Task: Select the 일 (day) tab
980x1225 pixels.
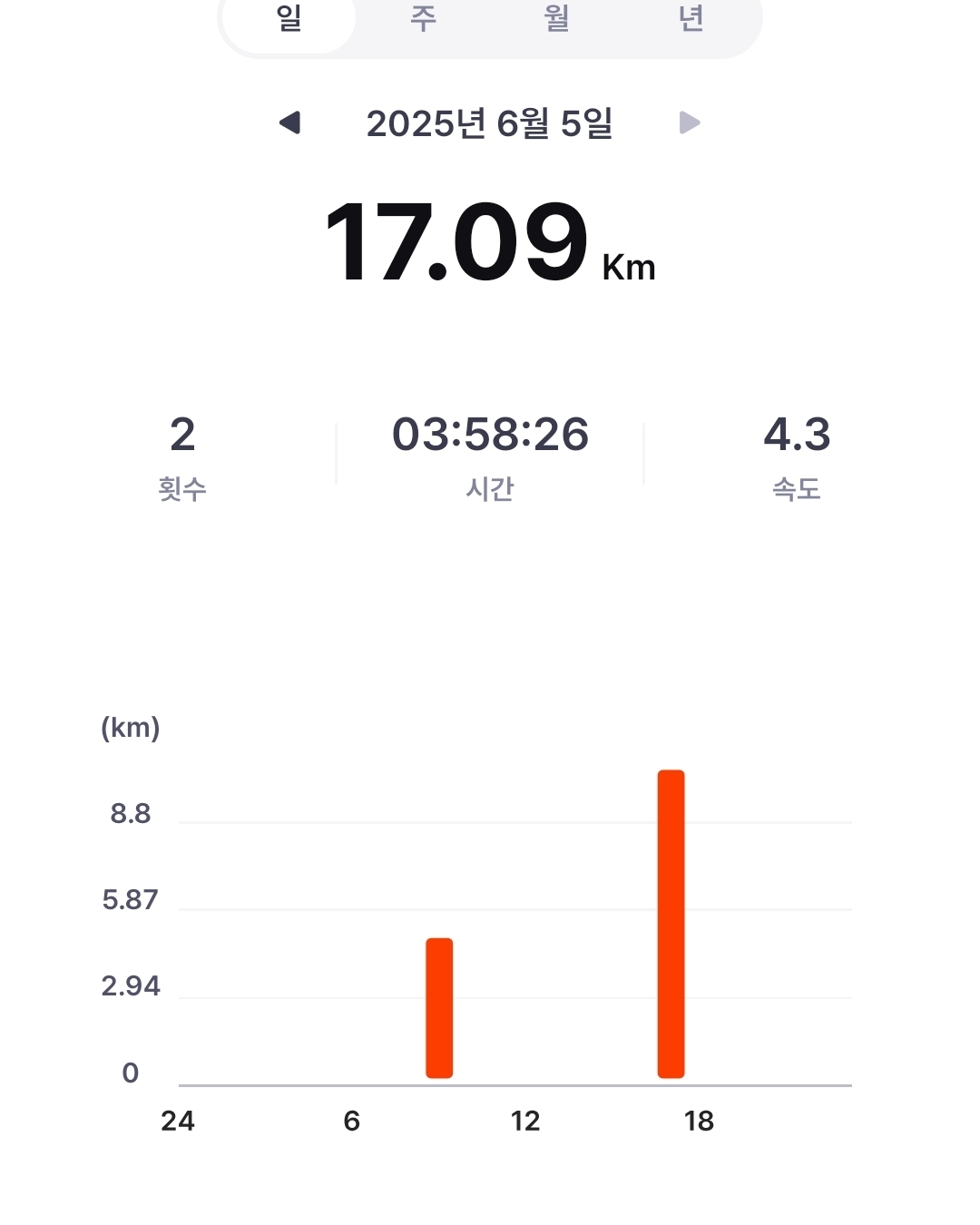Action: click(289, 20)
